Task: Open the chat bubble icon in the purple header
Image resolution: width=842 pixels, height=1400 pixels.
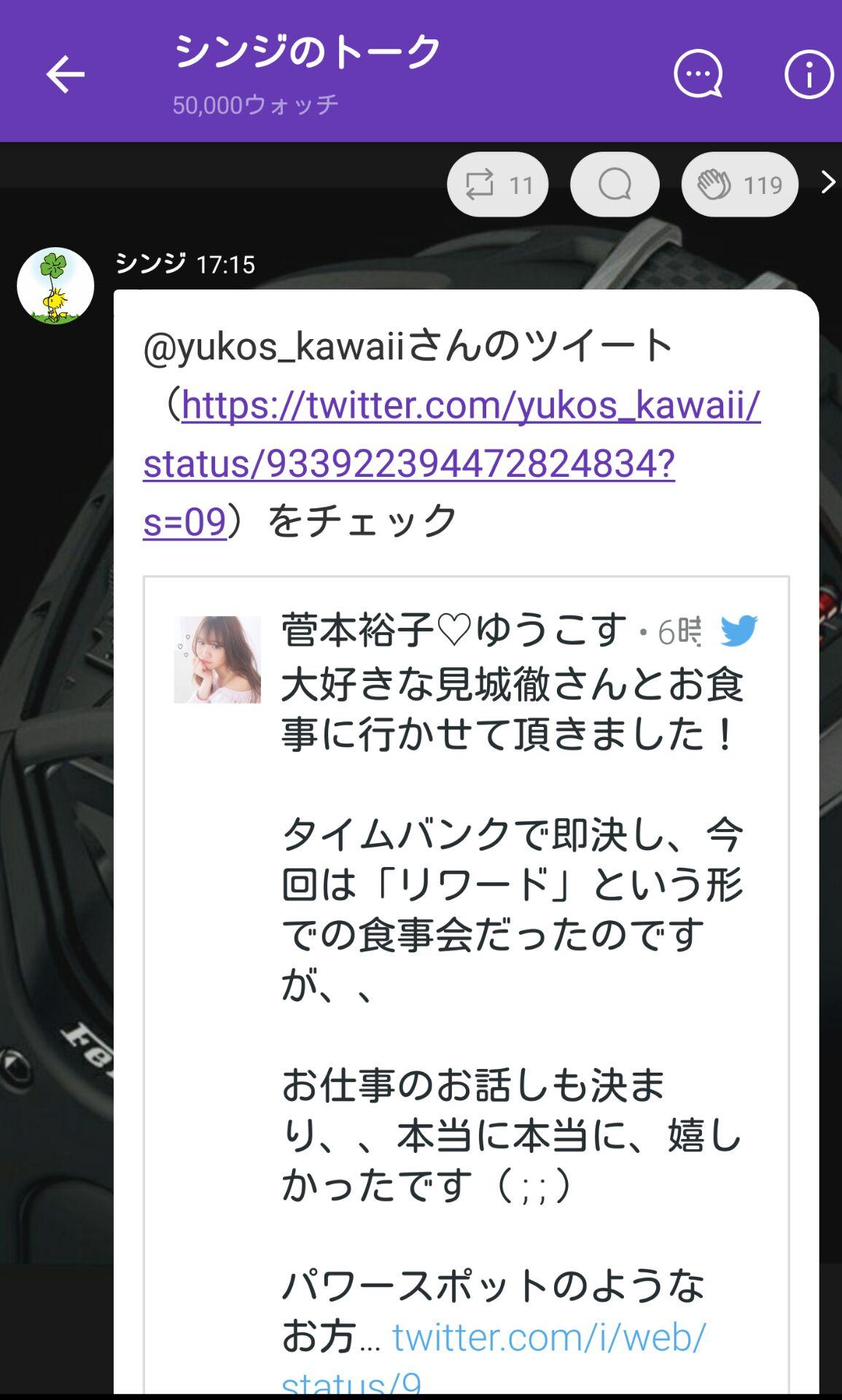Action: (x=698, y=74)
